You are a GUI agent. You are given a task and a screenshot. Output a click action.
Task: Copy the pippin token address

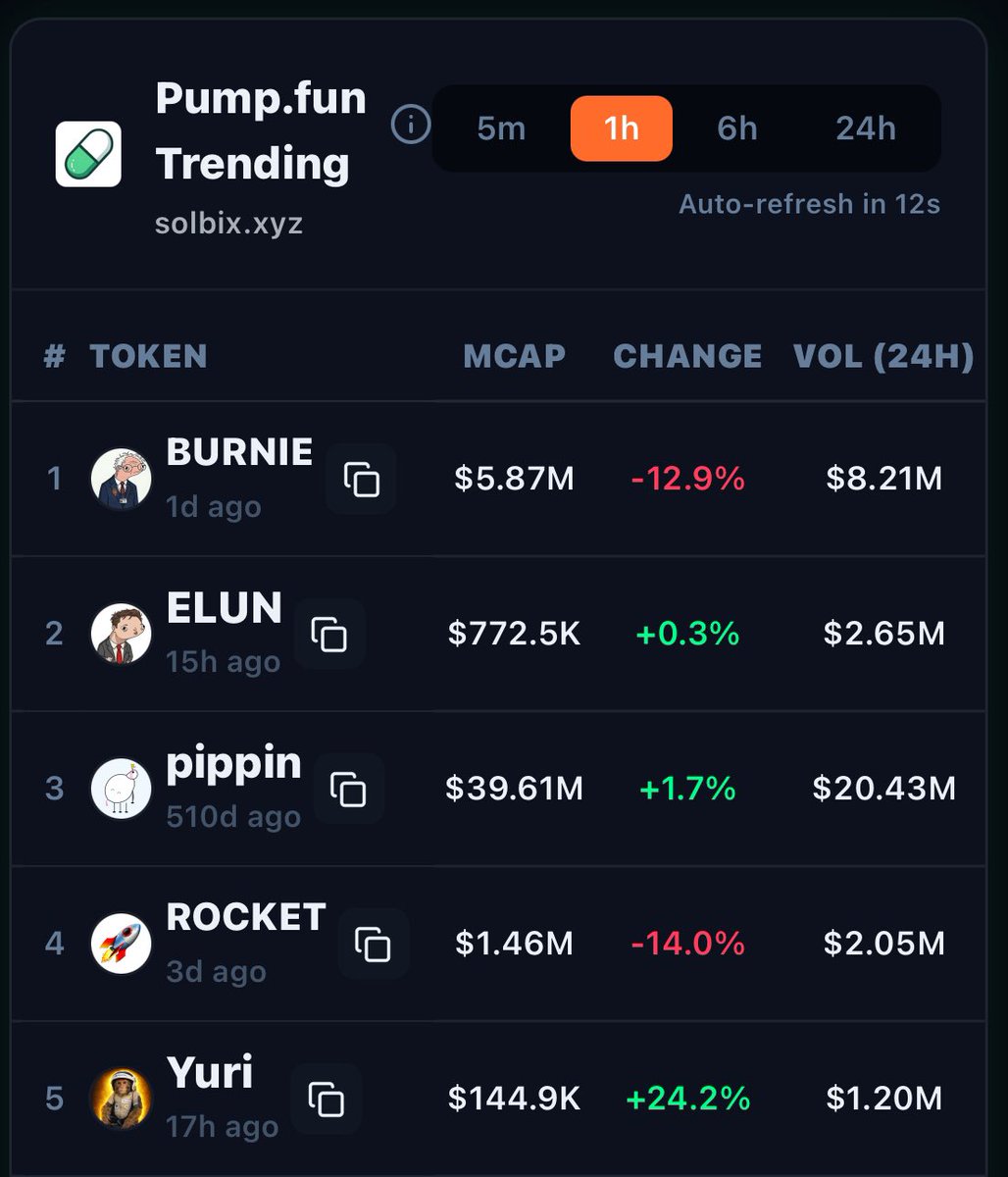pyautogui.click(x=348, y=789)
